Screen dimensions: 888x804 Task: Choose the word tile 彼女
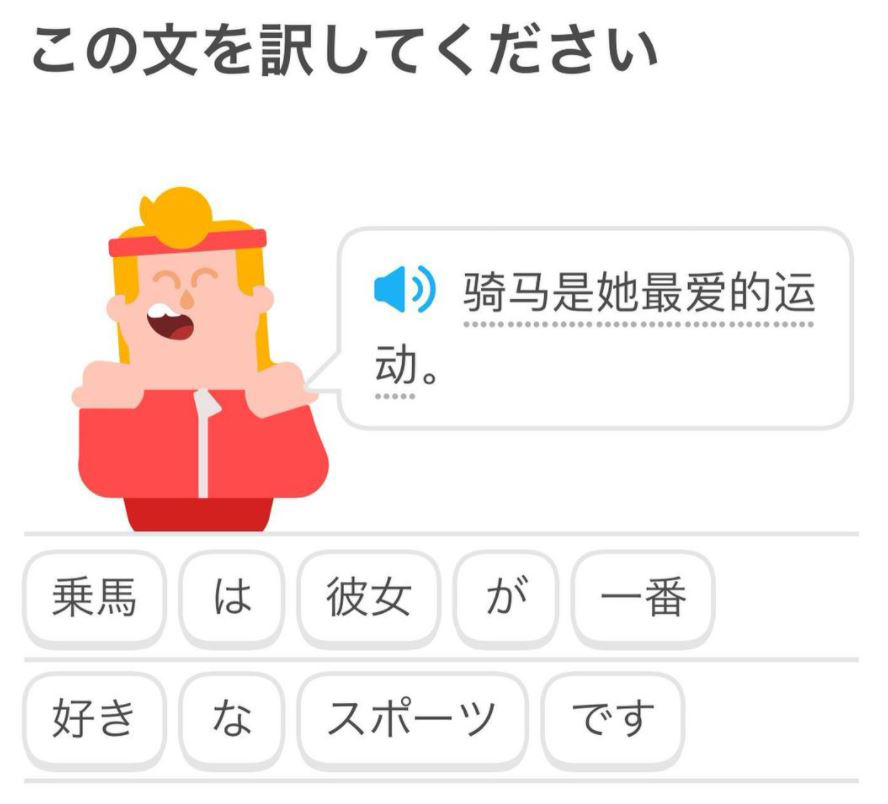369,598
